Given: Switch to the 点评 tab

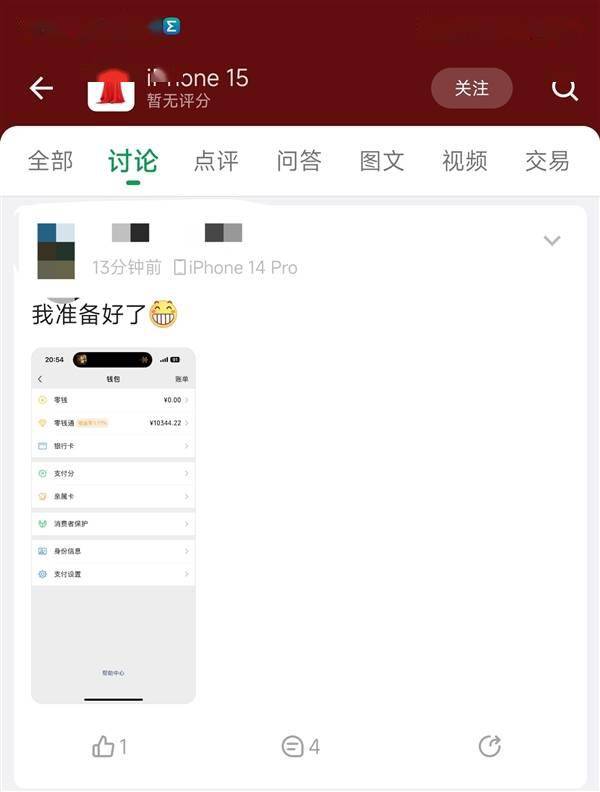Looking at the screenshot, I should (x=216, y=161).
